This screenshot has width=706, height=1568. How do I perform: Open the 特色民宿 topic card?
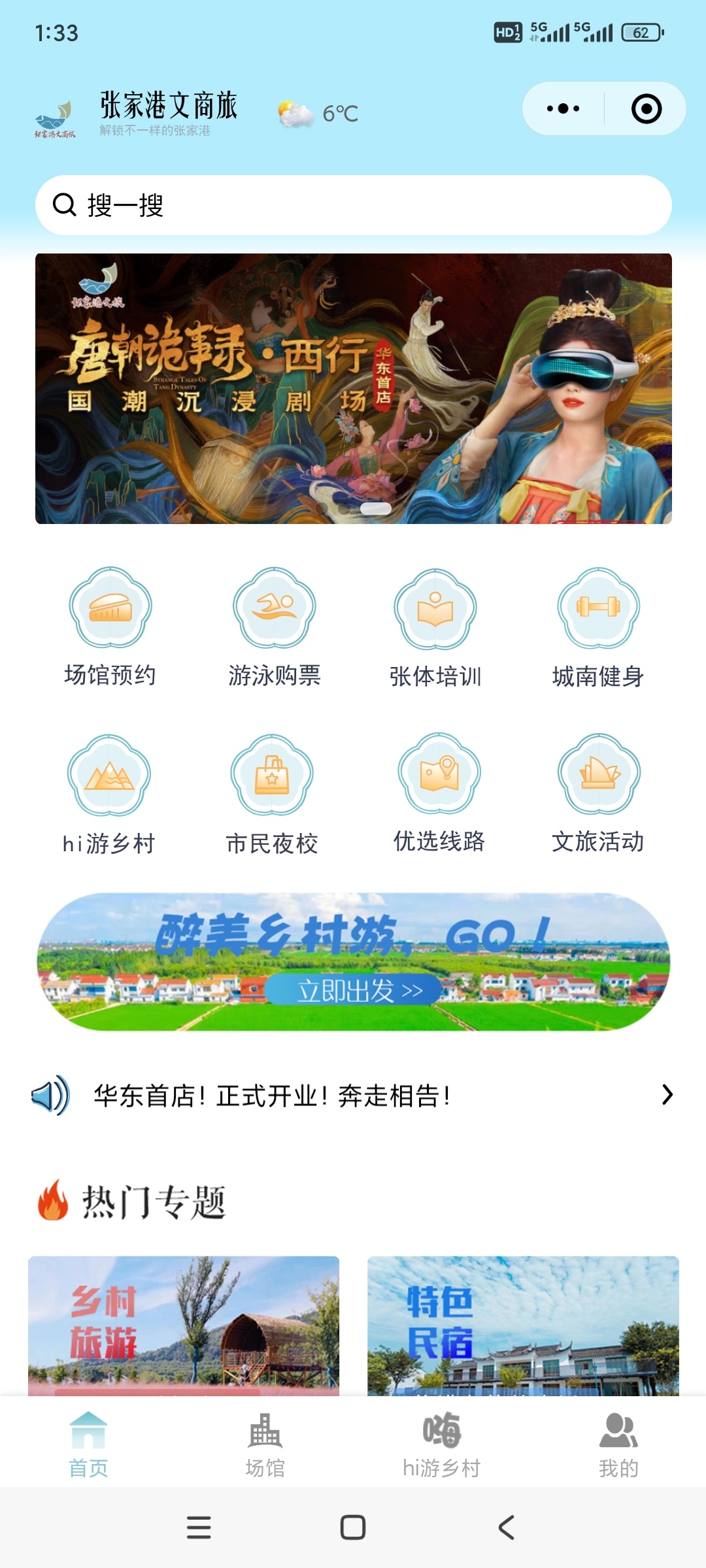tap(523, 1326)
